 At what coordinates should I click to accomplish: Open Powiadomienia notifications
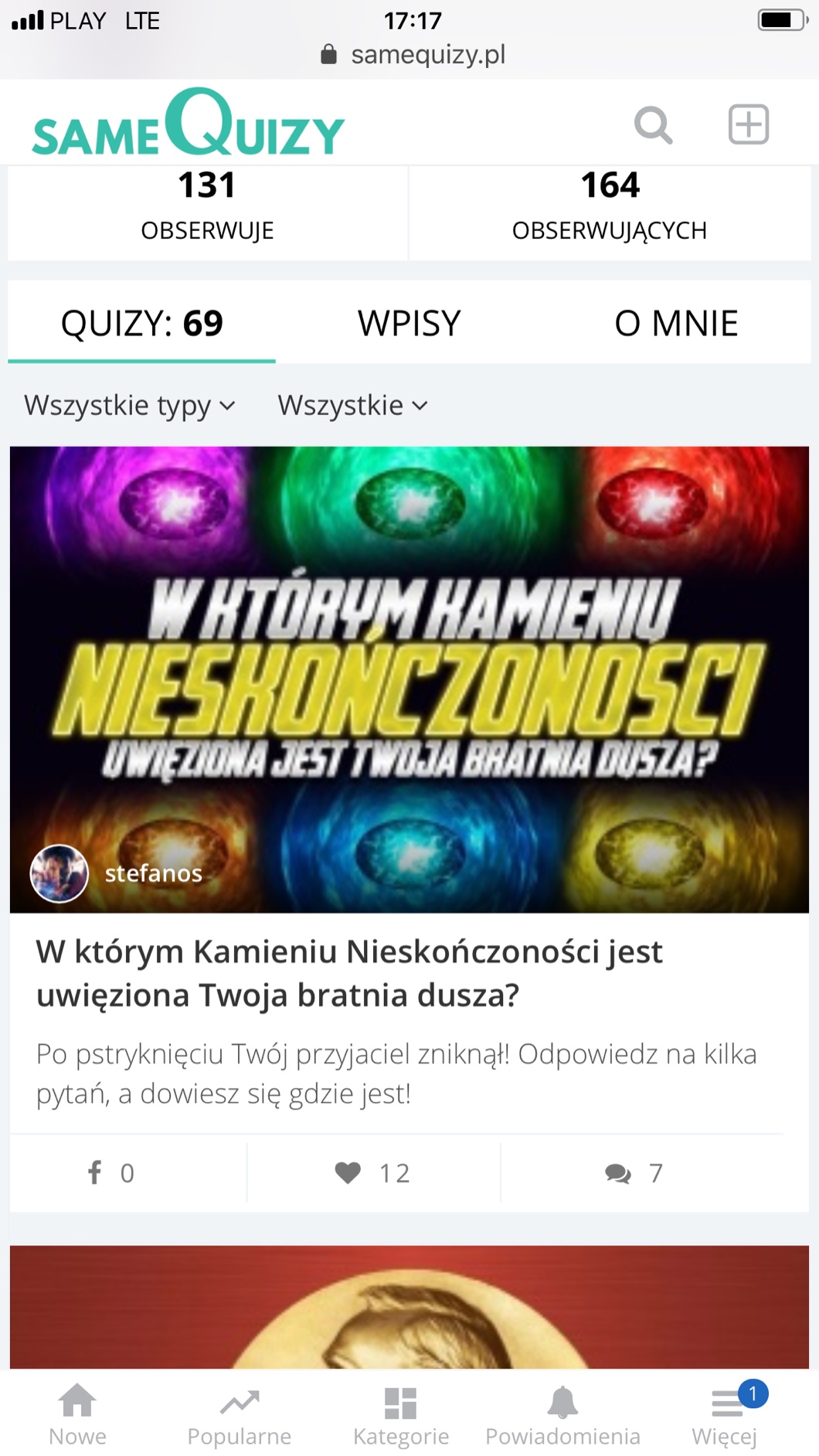(x=562, y=1415)
